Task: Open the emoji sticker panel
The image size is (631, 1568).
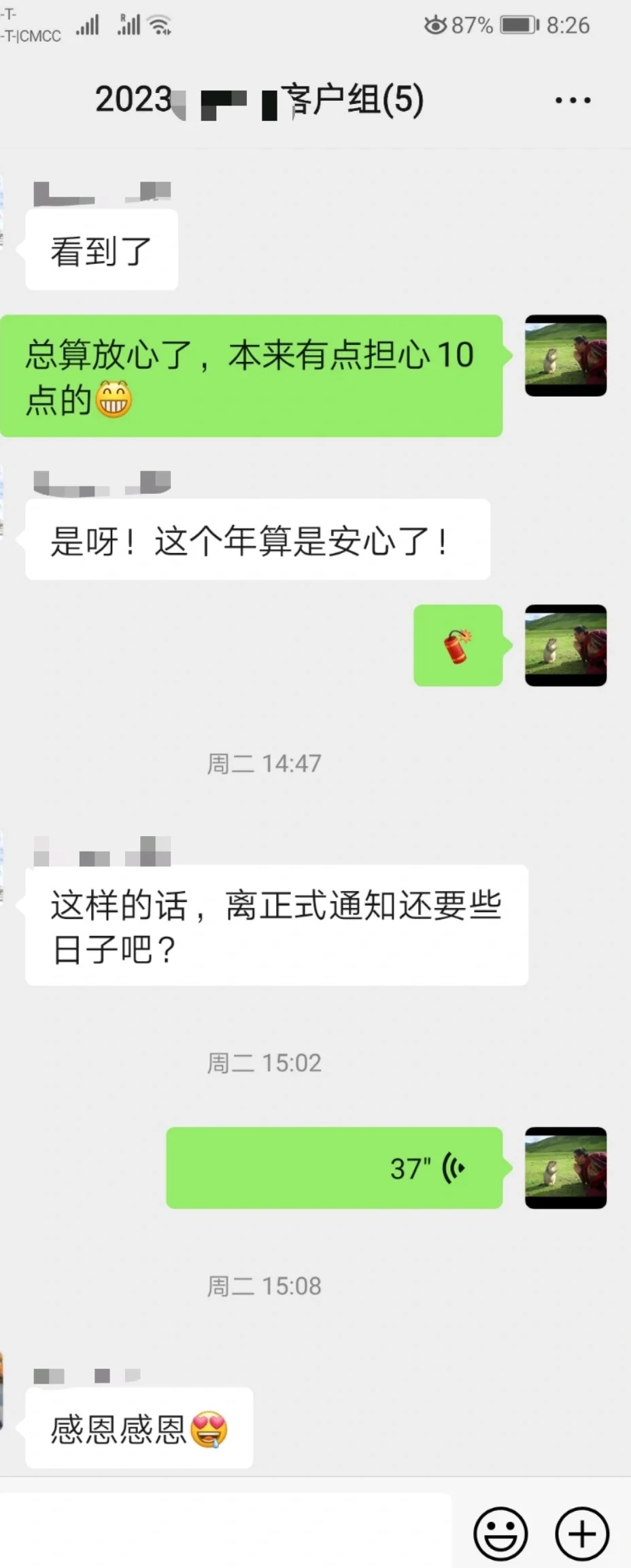Action: tap(500, 1533)
